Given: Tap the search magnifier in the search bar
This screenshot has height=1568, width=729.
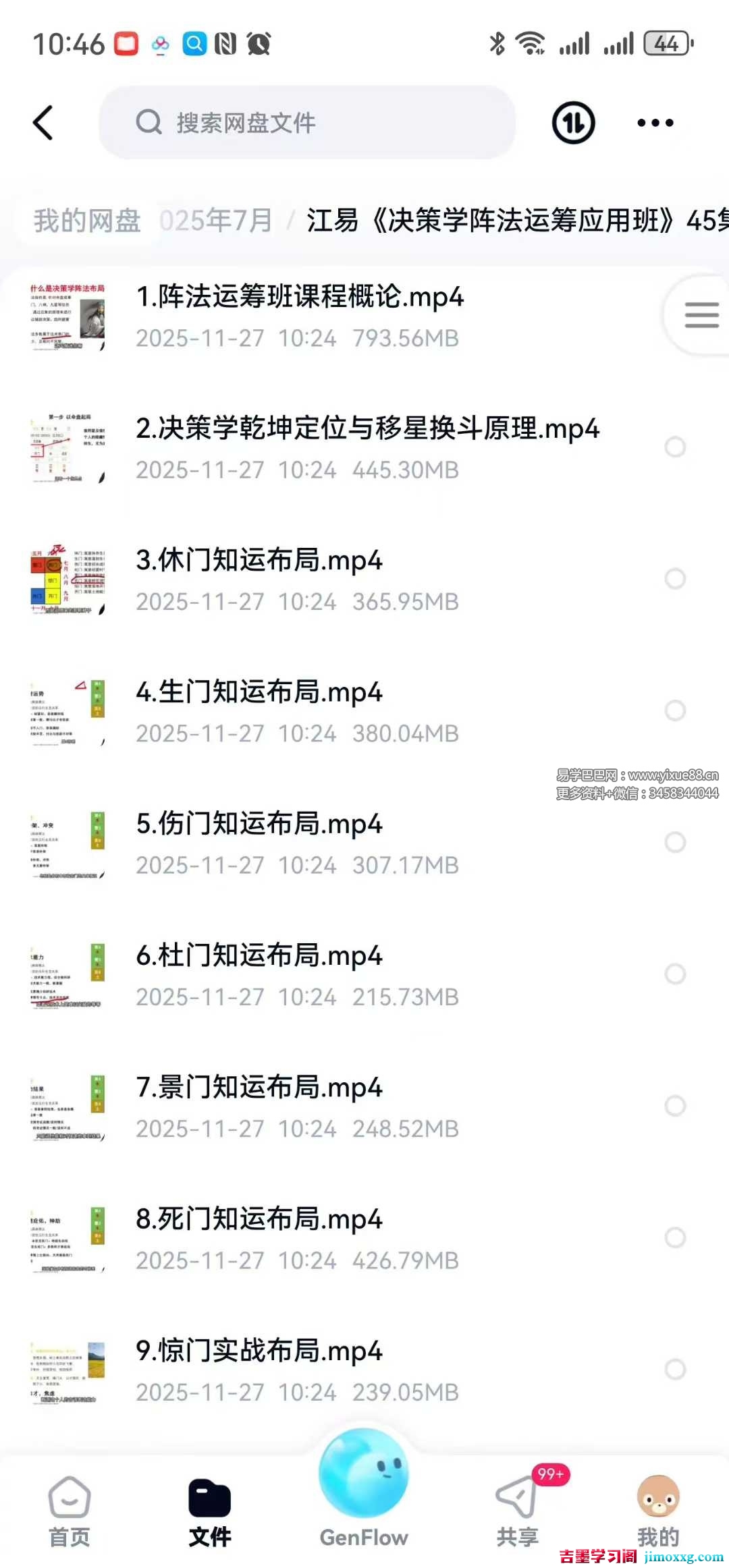Looking at the screenshot, I should pos(148,122).
